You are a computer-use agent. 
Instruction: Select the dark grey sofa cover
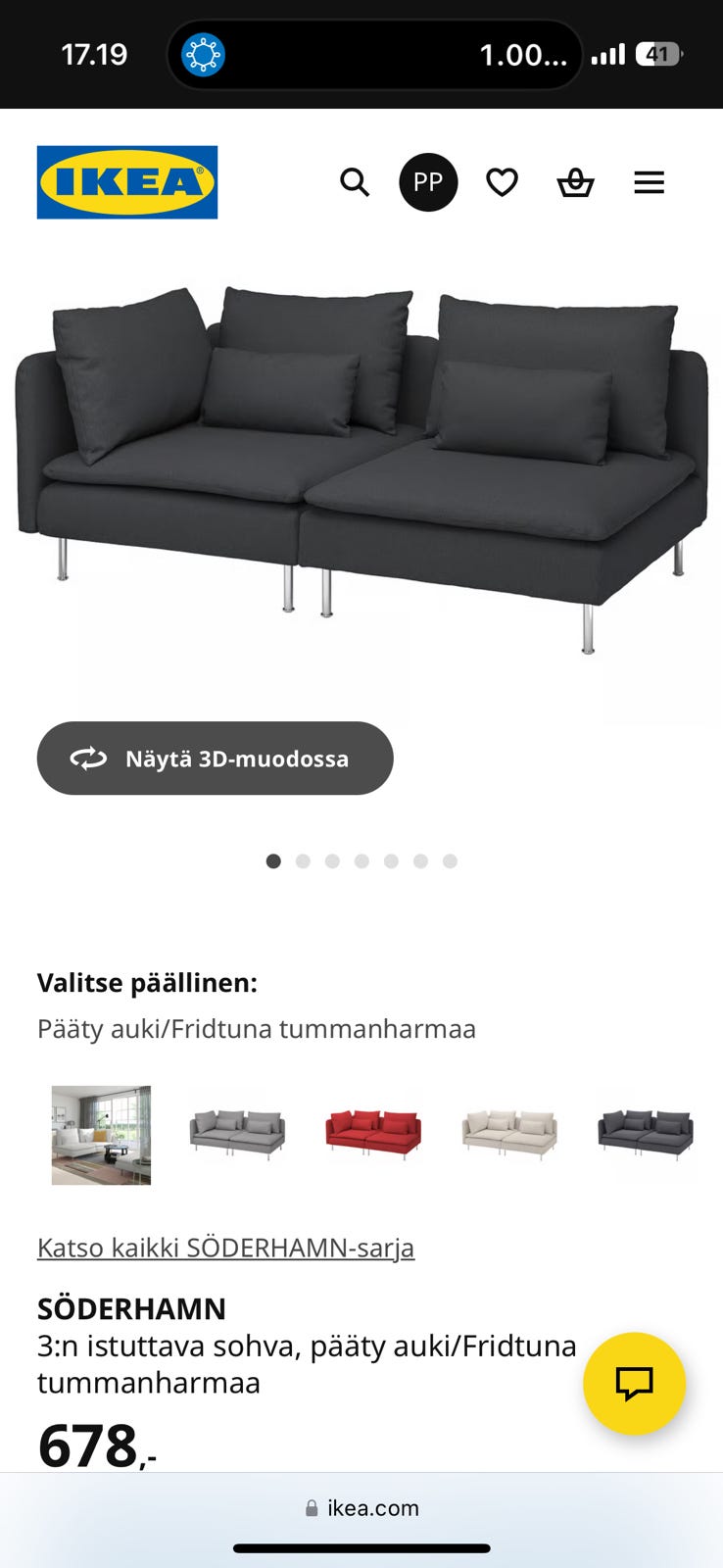click(645, 1135)
